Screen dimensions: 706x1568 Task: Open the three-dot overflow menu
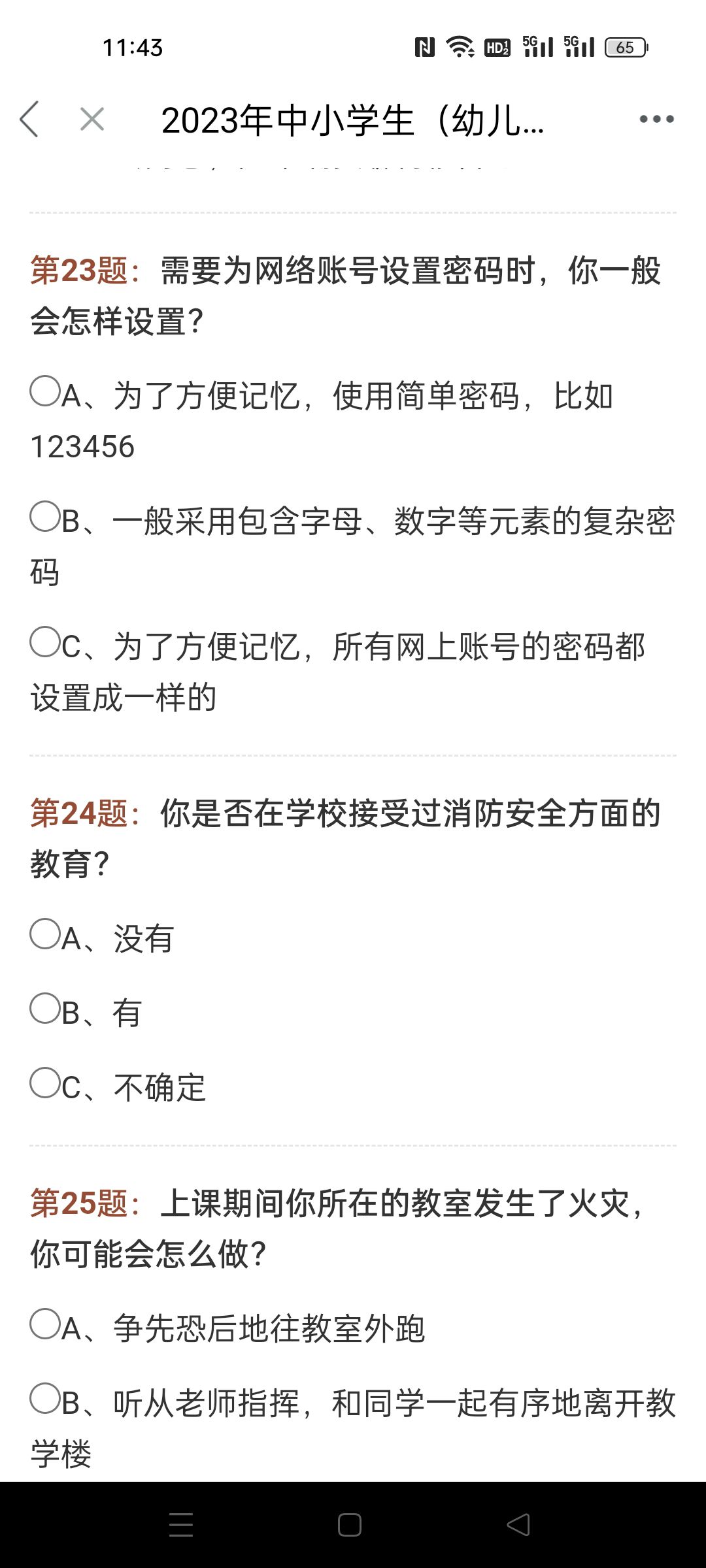(656, 120)
